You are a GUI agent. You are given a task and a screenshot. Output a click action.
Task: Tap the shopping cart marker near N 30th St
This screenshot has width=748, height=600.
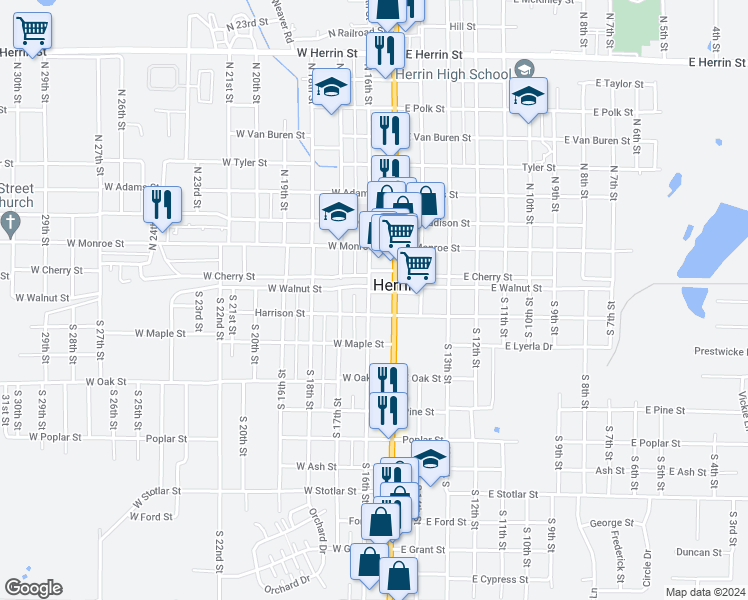pos(33,32)
